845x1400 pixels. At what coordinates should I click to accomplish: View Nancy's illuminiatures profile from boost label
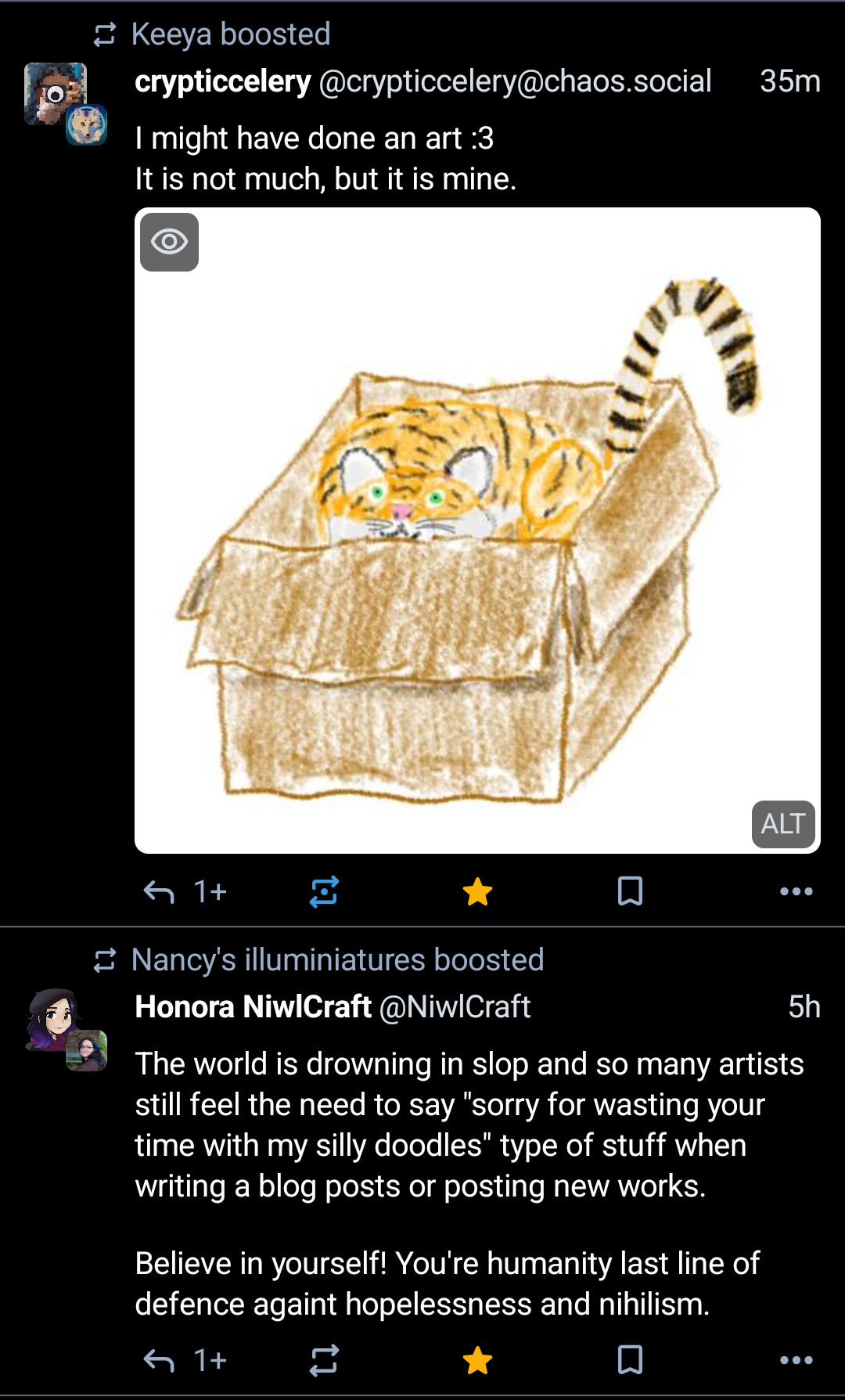click(336, 960)
